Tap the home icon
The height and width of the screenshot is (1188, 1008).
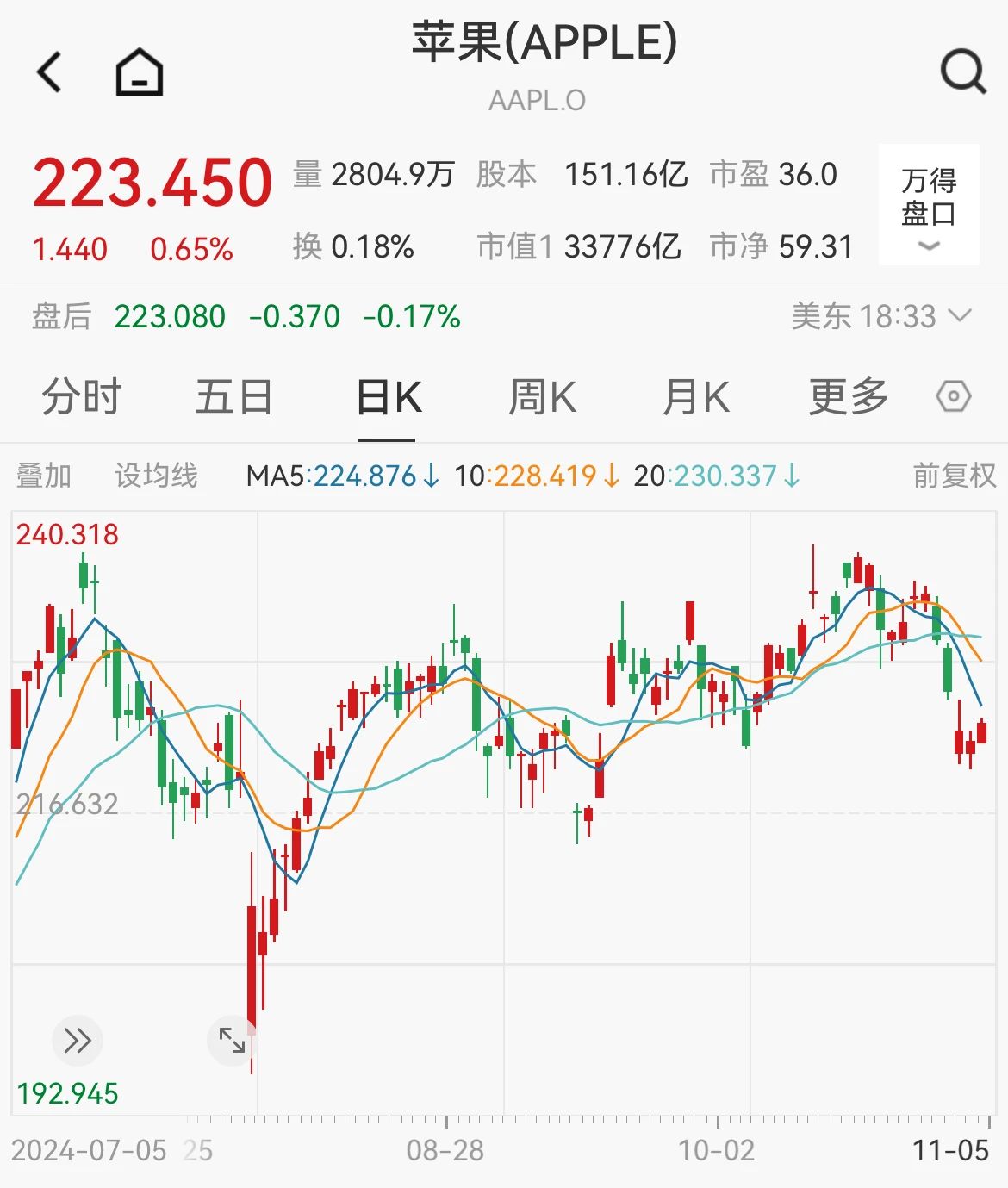tap(140, 72)
